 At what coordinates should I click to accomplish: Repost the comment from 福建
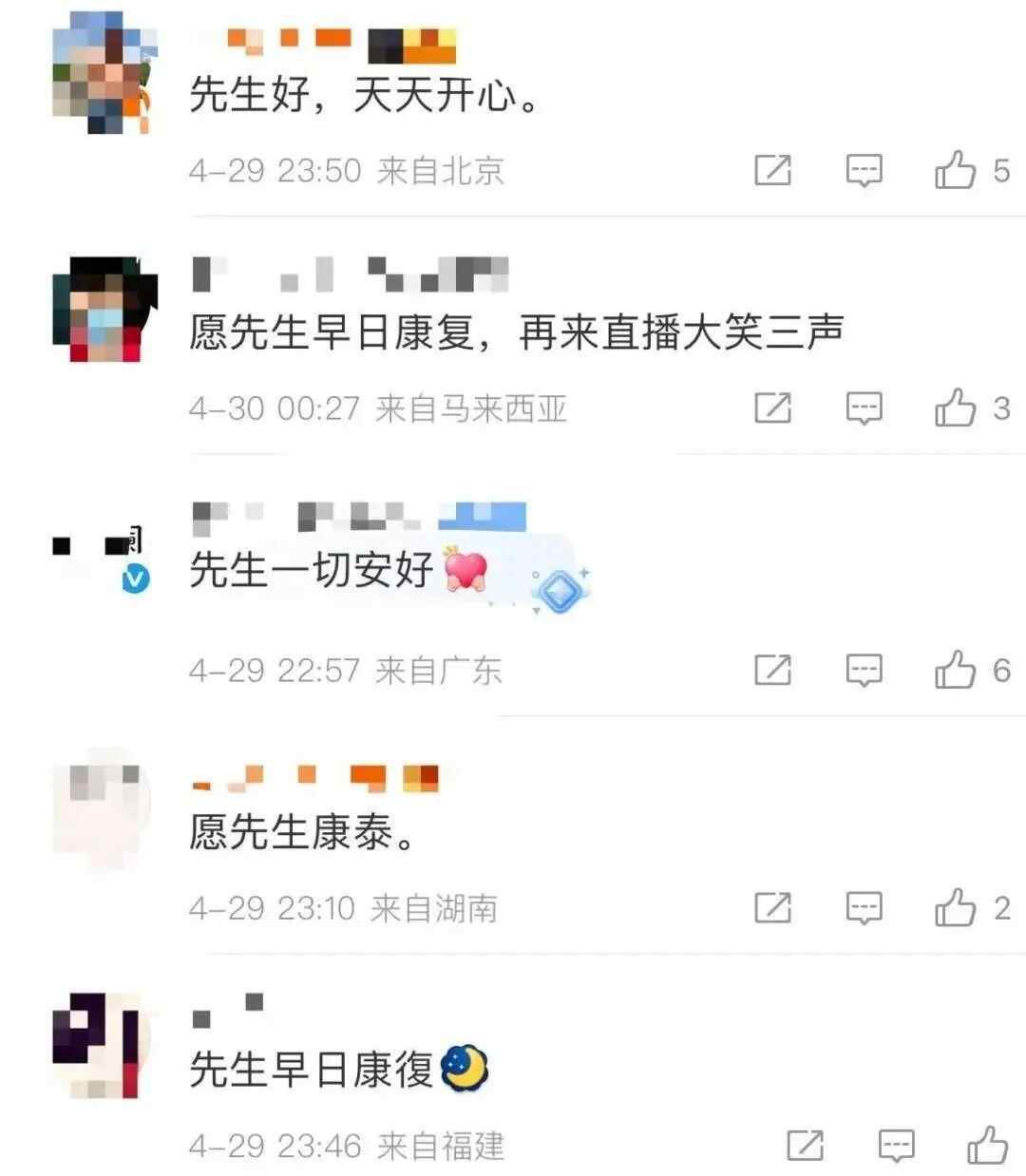pos(805,1146)
